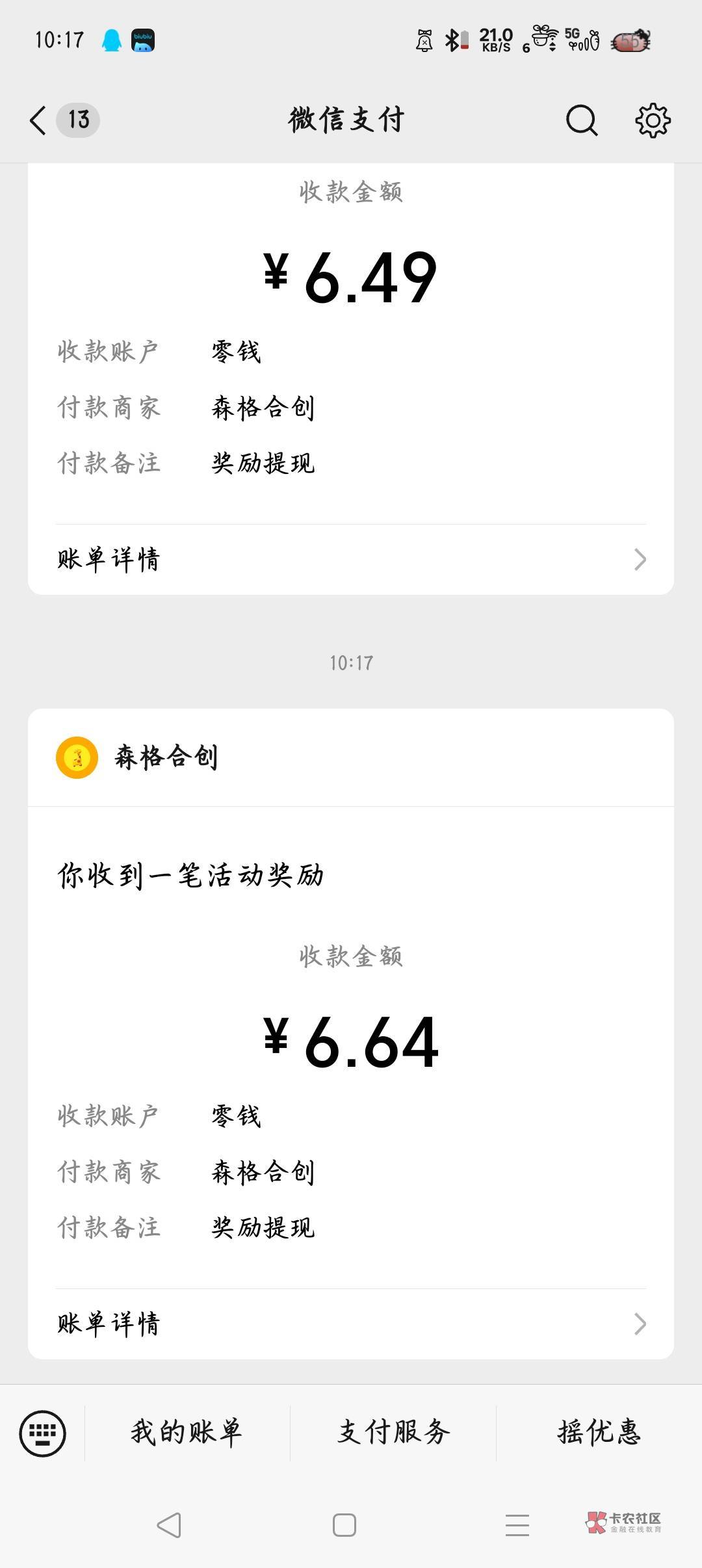Image resolution: width=702 pixels, height=1568 pixels.
Task: Switch to keyboard input mode
Action: point(43,1433)
